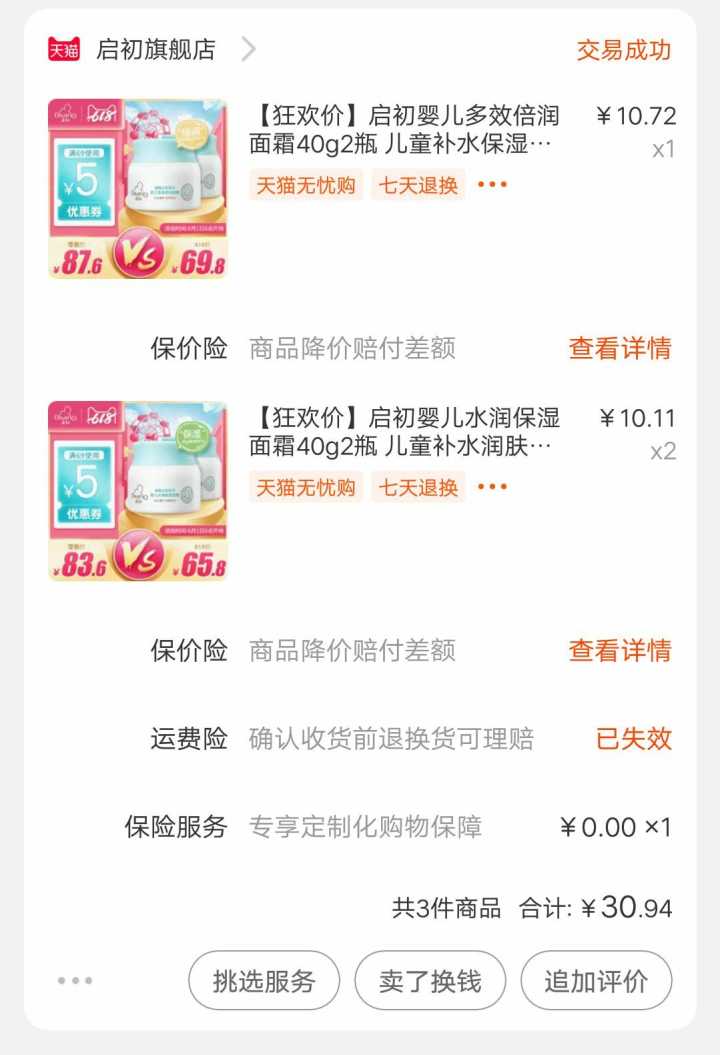720x1055 pixels.
Task: View 保价险 details for 多效倍润面霜
Action: pyautogui.click(x=620, y=348)
